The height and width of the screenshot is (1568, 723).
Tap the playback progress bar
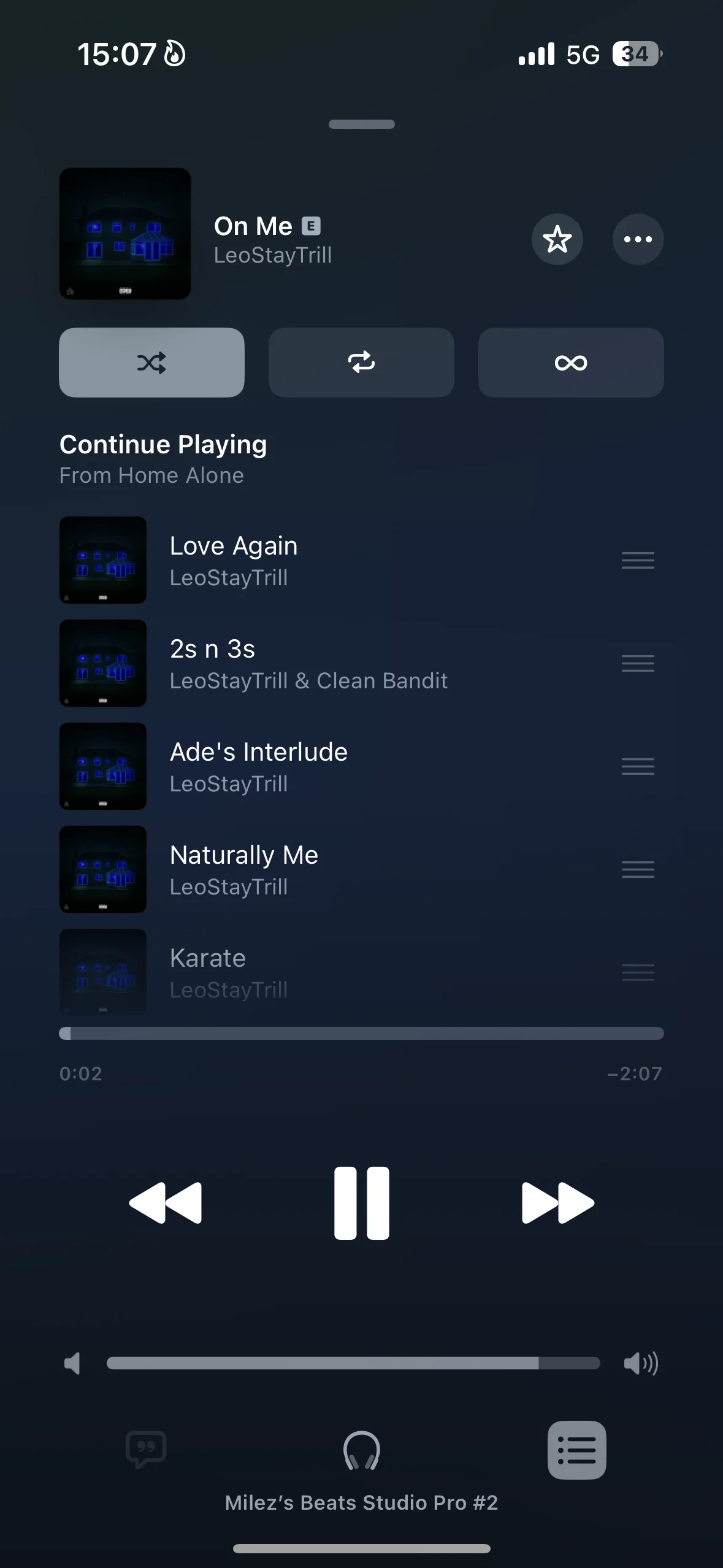pyautogui.click(x=361, y=1033)
